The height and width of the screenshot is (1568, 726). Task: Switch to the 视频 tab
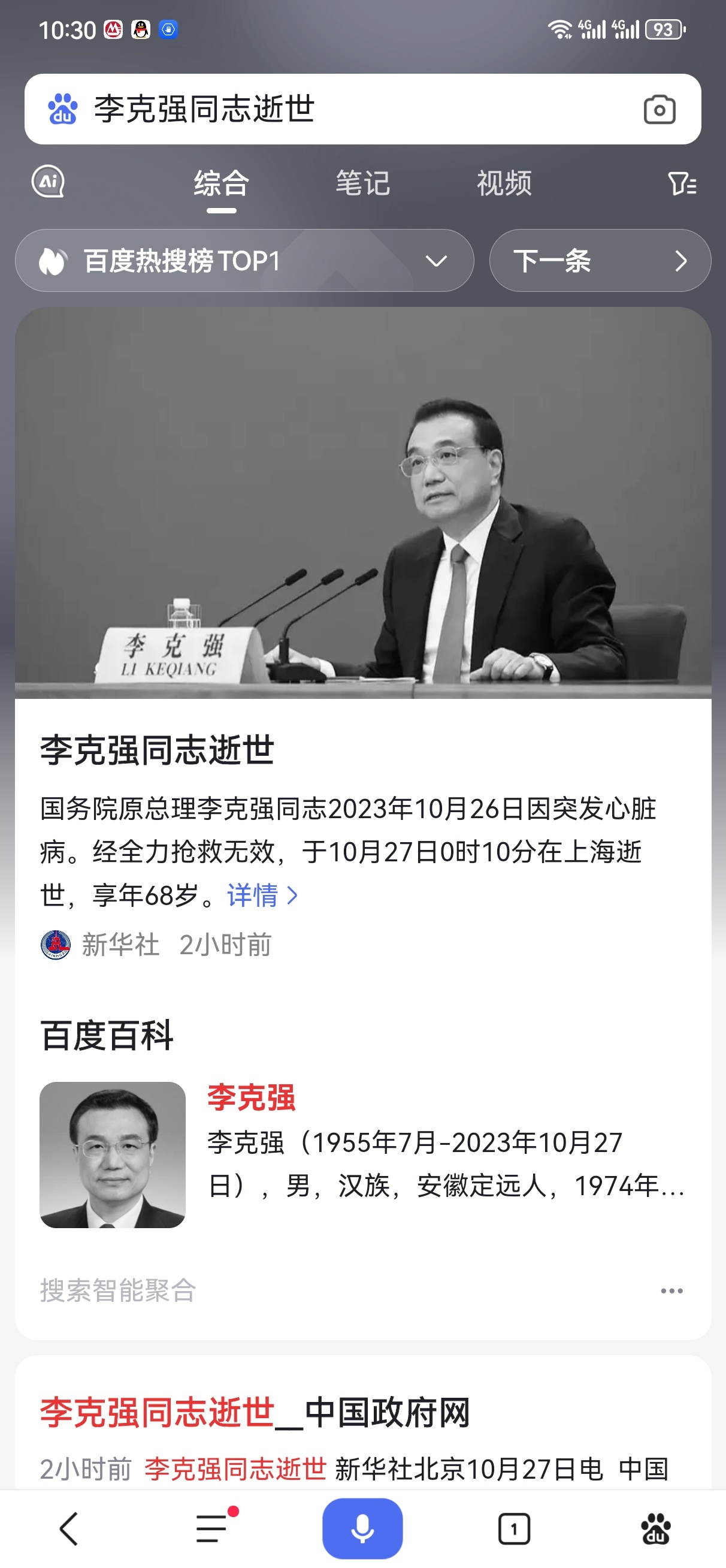point(504,183)
